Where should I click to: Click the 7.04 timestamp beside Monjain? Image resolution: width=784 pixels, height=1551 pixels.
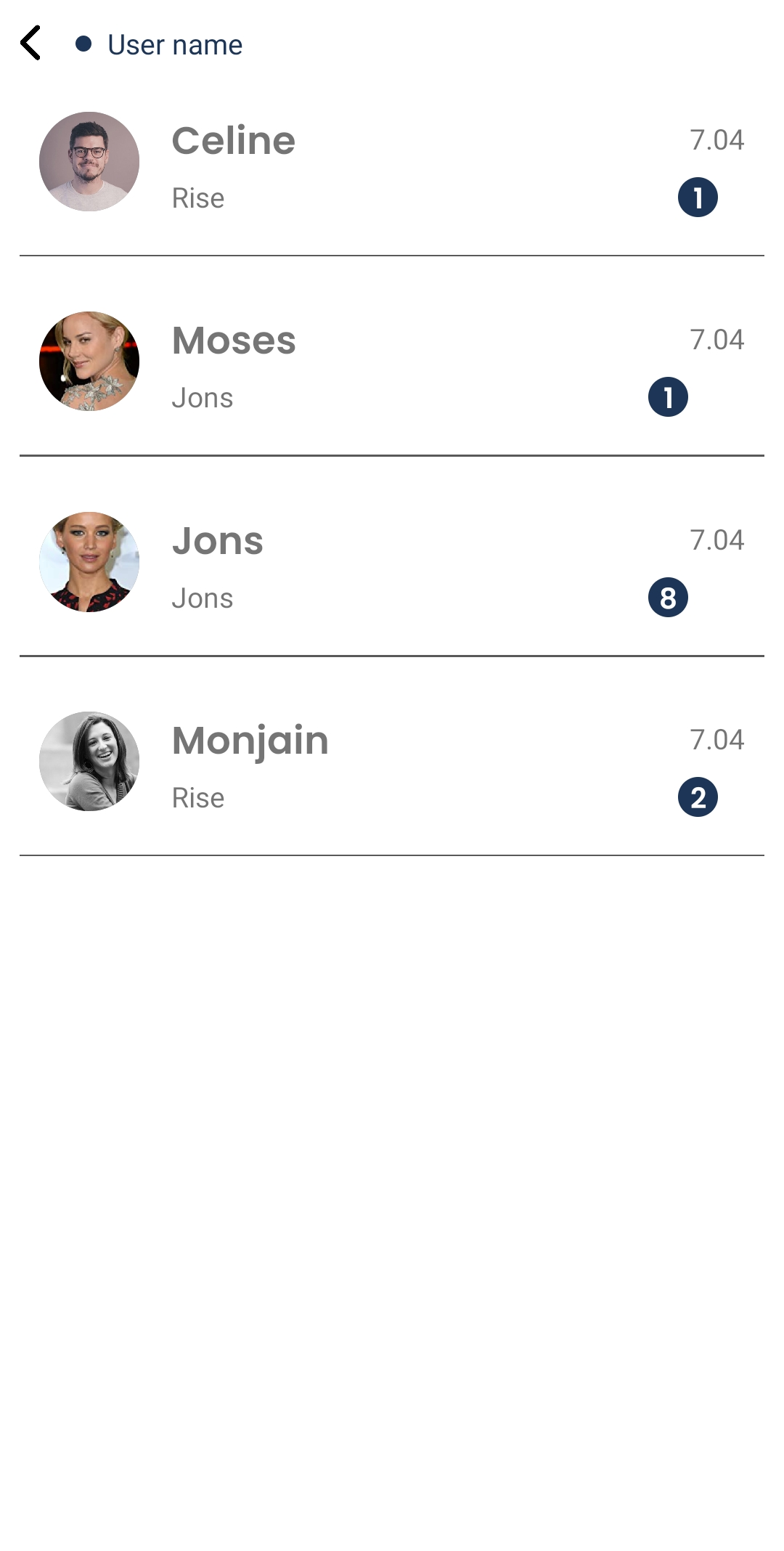pyautogui.click(x=717, y=739)
